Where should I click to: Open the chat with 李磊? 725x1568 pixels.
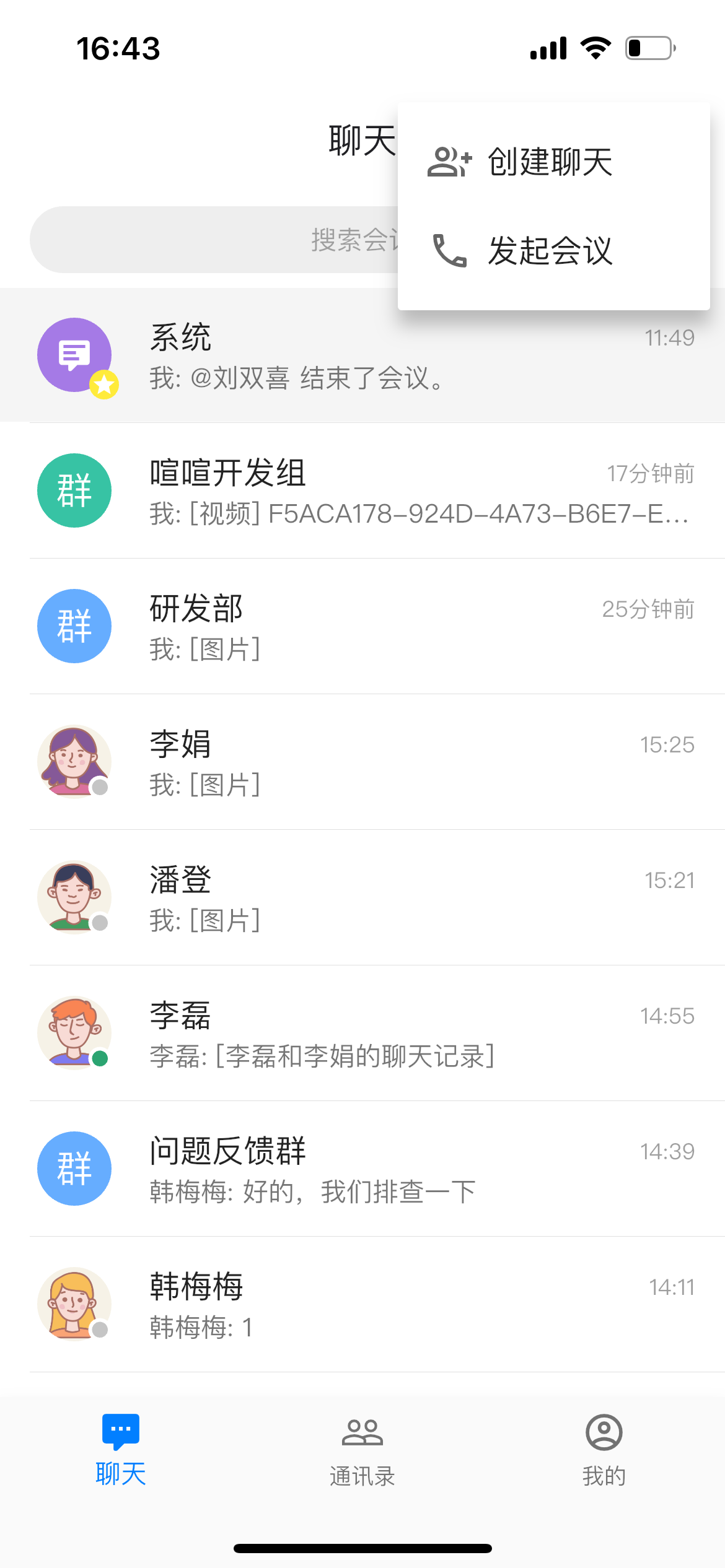click(372, 1034)
